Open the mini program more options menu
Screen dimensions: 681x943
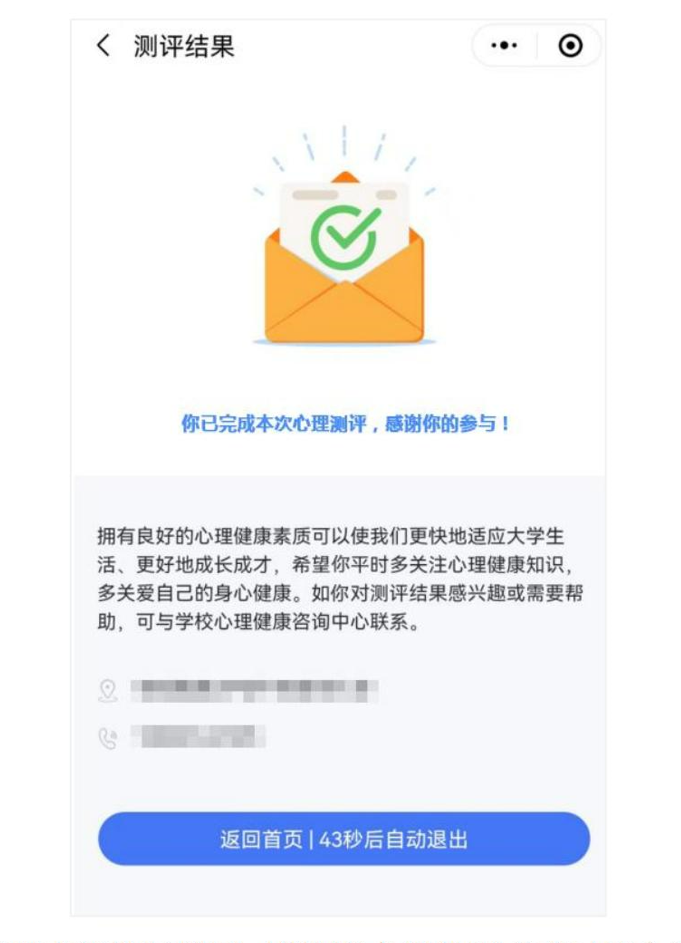point(505,46)
